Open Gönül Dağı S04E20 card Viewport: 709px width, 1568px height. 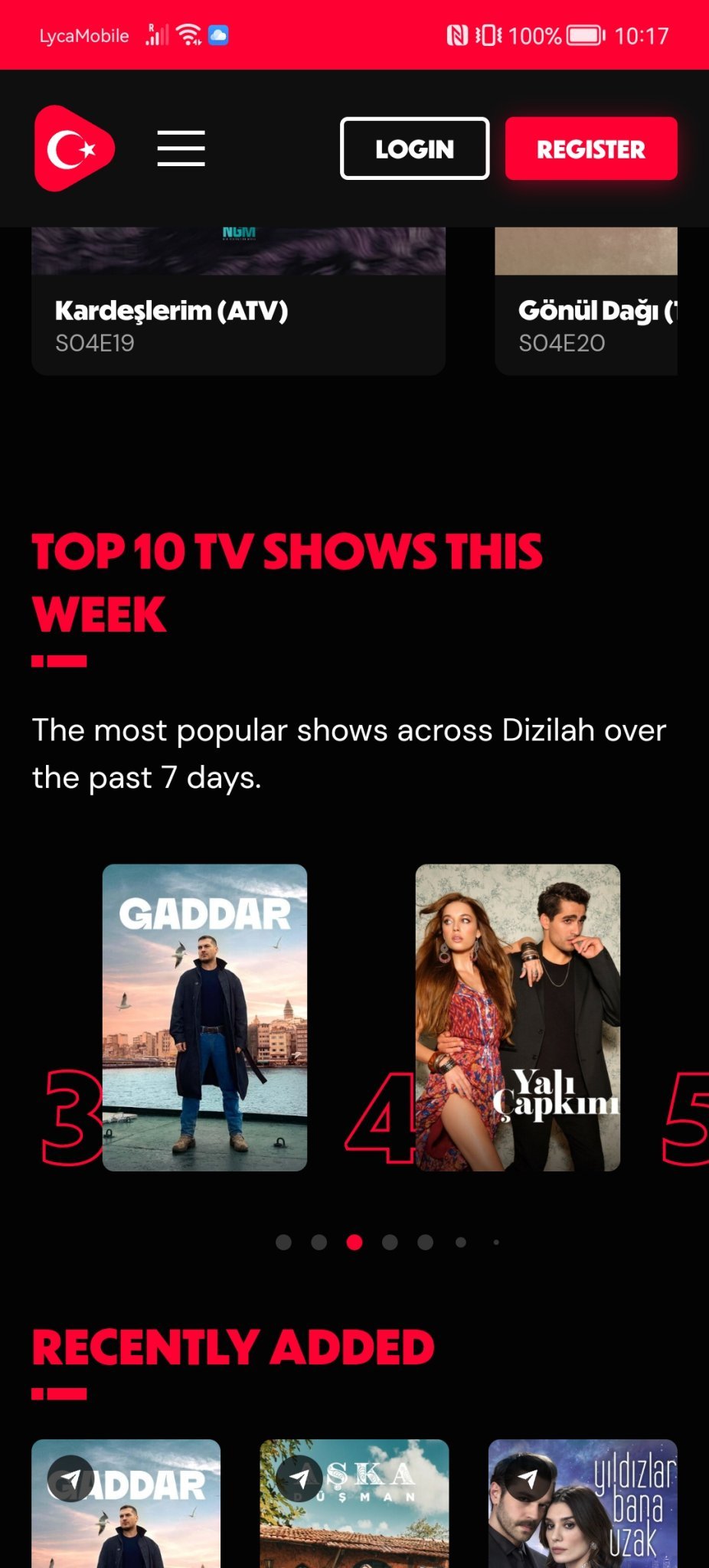(x=586, y=322)
